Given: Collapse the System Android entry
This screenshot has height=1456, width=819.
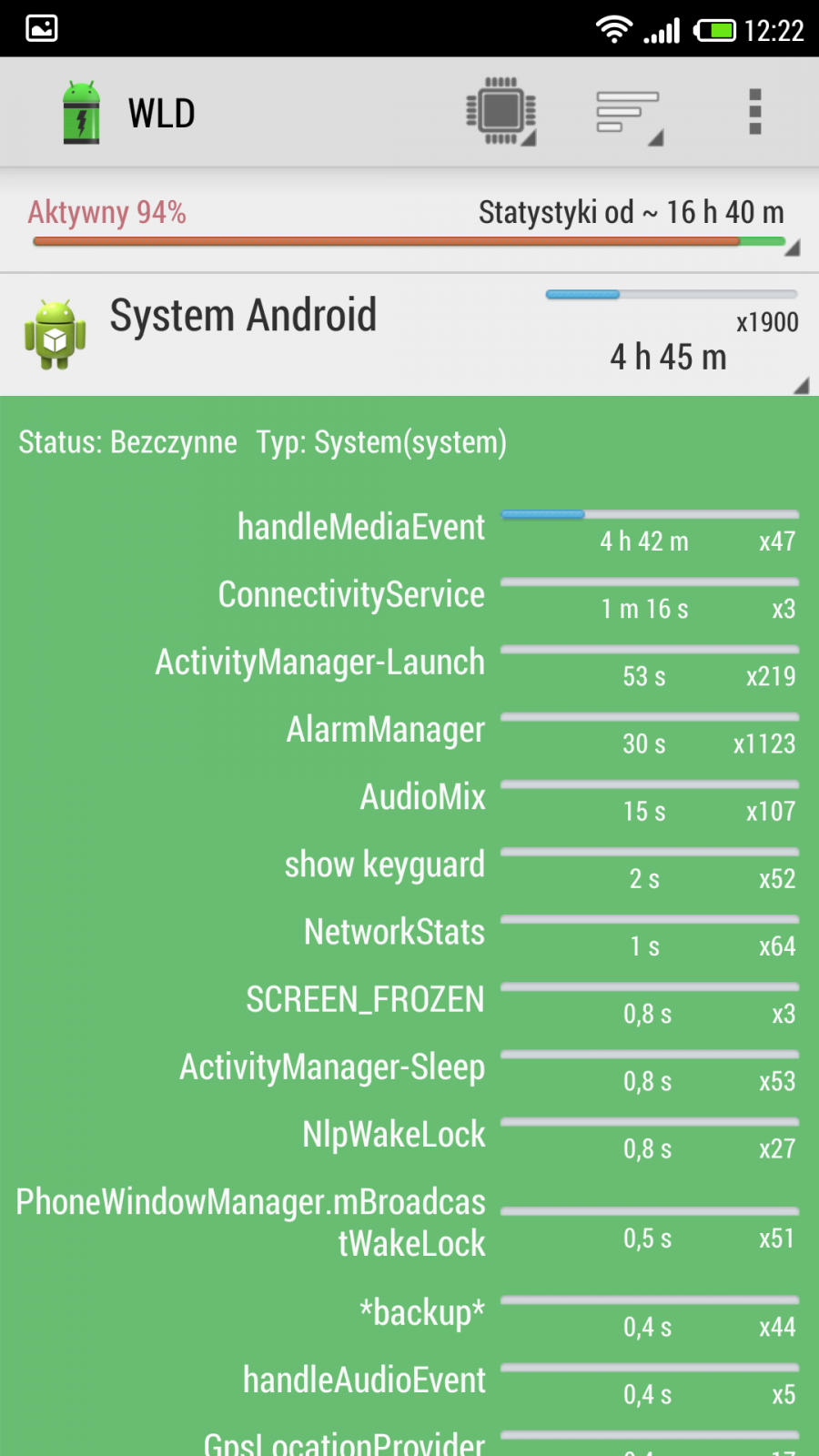Looking at the screenshot, I should [x=409, y=335].
